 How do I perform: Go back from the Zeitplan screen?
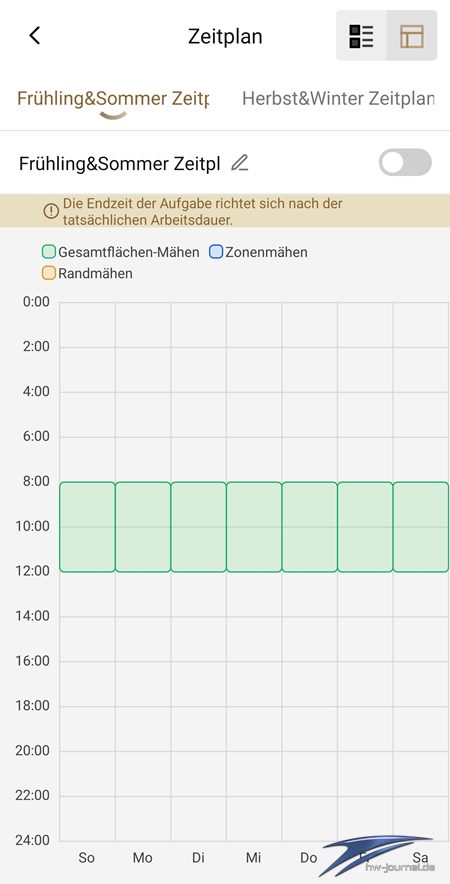[x=35, y=36]
